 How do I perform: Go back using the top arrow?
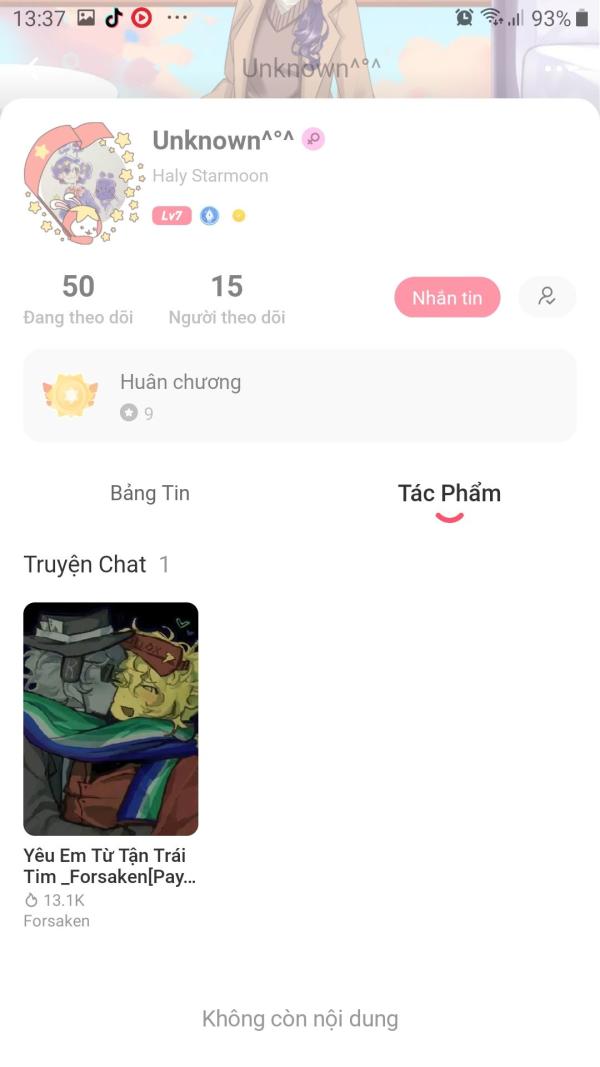(33, 68)
